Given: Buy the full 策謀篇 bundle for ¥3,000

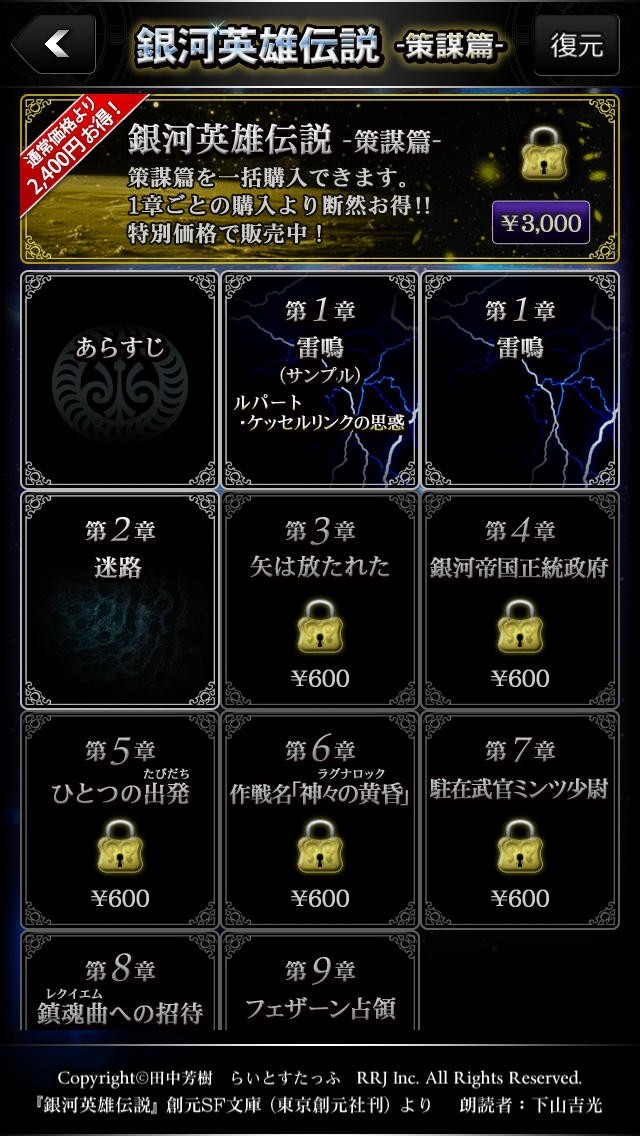Looking at the screenshot, I should click(540, 222).
